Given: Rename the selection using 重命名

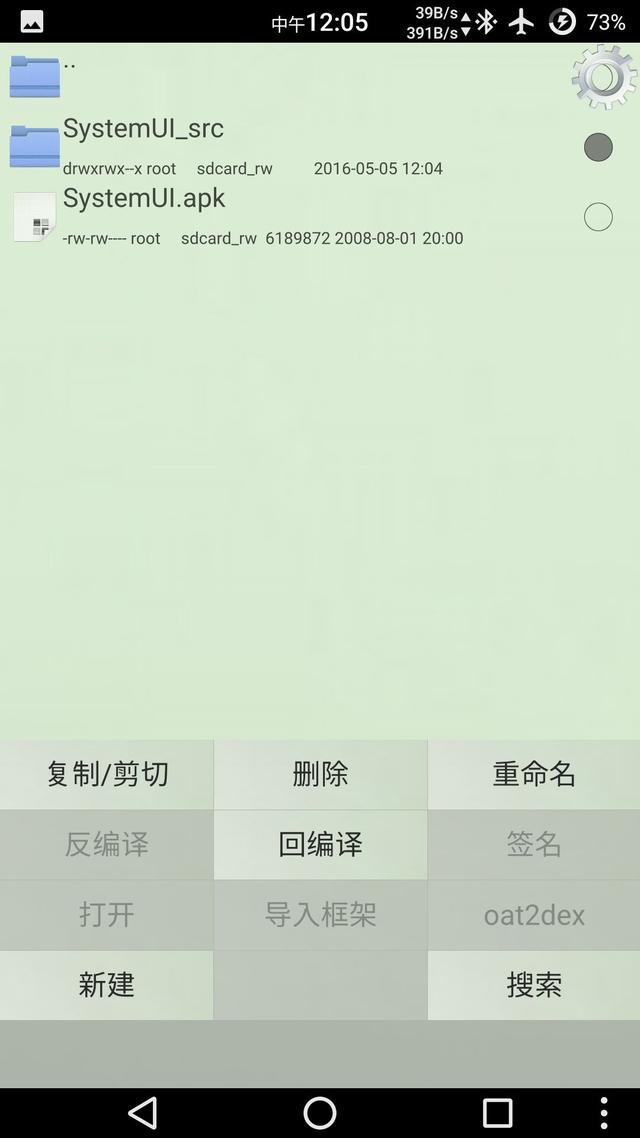Looking at the screenshot, I should click(534, 774).
